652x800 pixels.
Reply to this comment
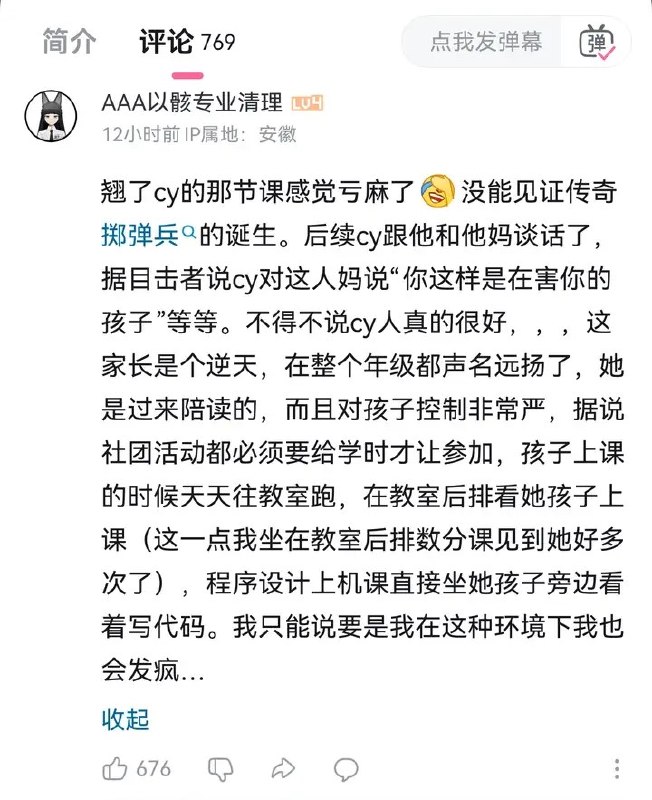(x=346, y=768)
